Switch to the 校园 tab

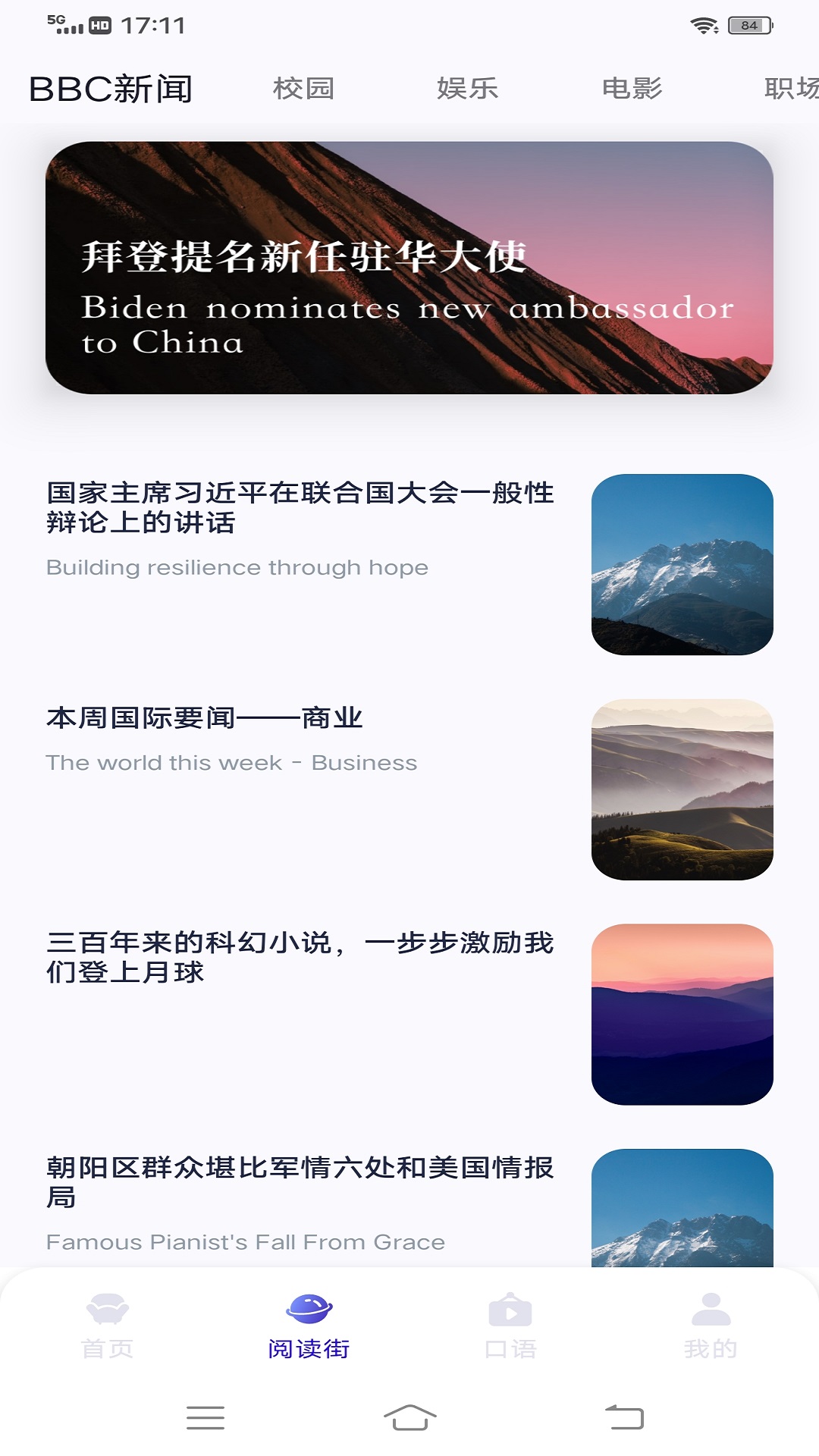point(305,88)
